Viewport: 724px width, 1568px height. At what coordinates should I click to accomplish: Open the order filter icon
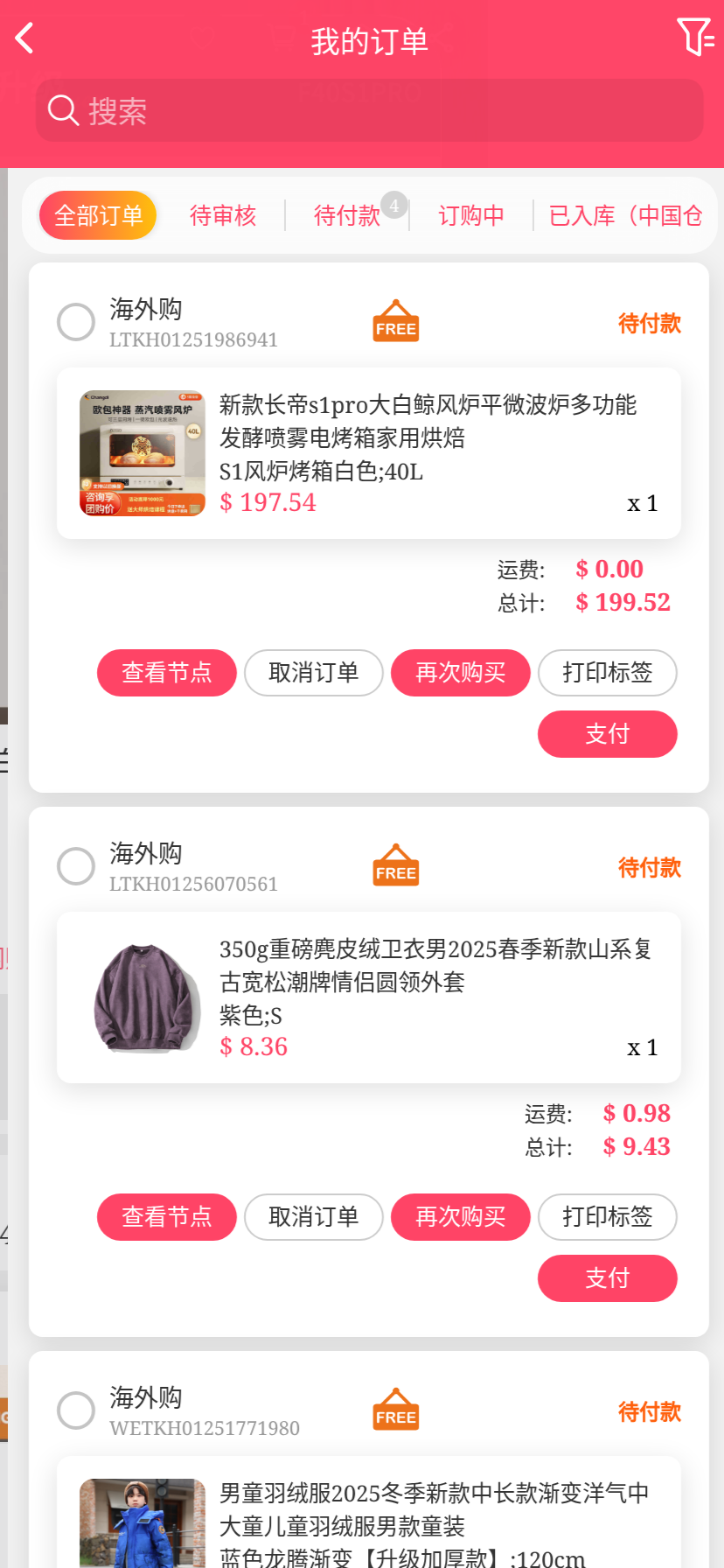[x=695, y=38]
